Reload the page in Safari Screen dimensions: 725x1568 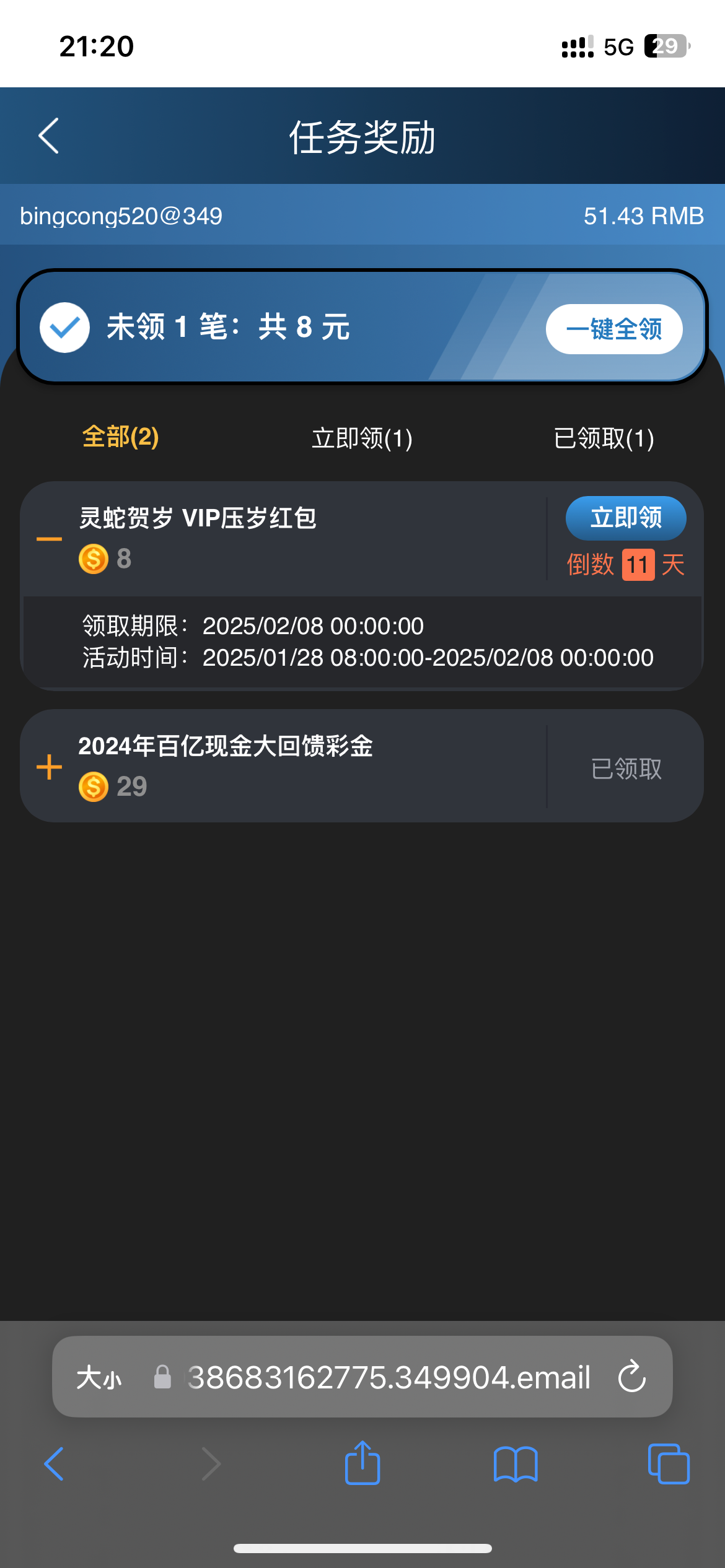coord(632,1377)
